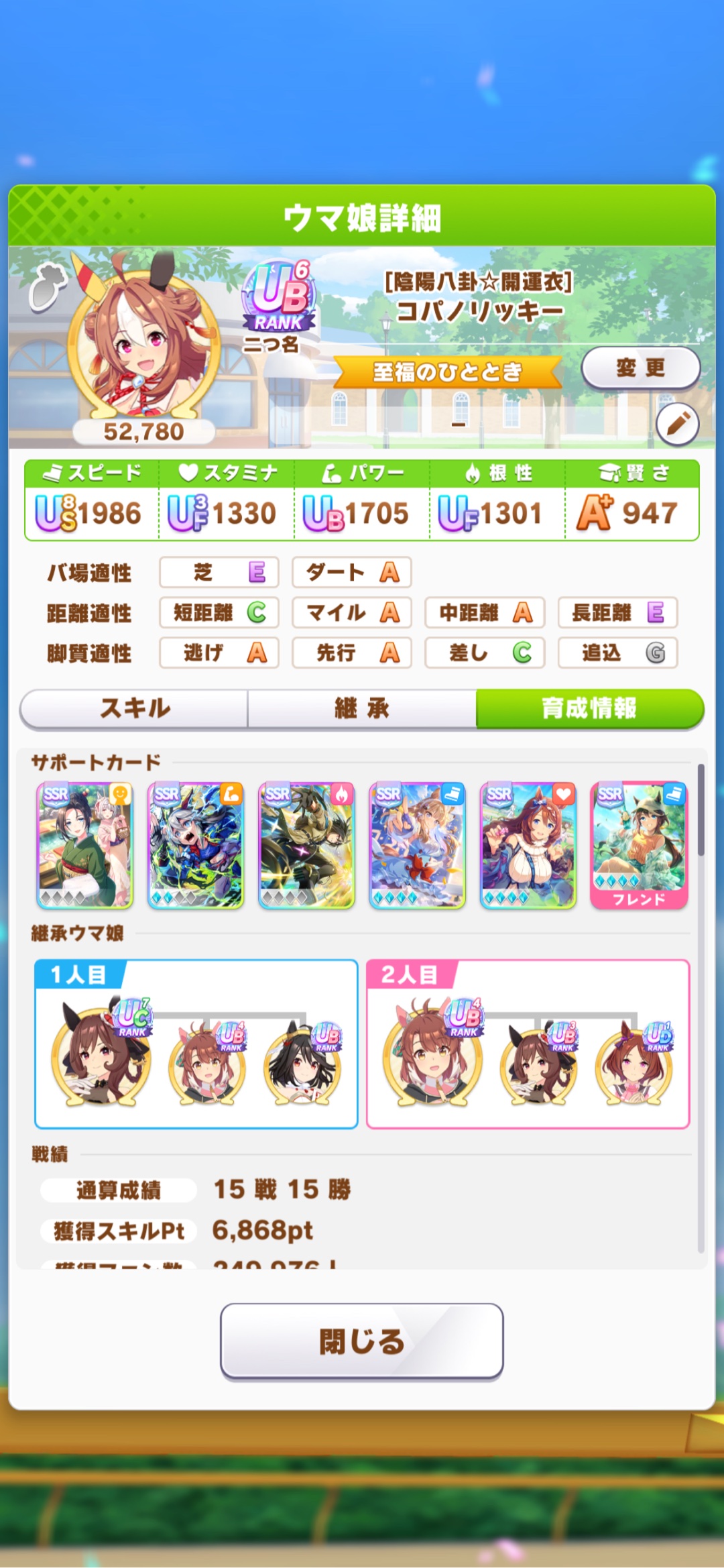Switch to the 継承 tab

[x=362, y=708]
